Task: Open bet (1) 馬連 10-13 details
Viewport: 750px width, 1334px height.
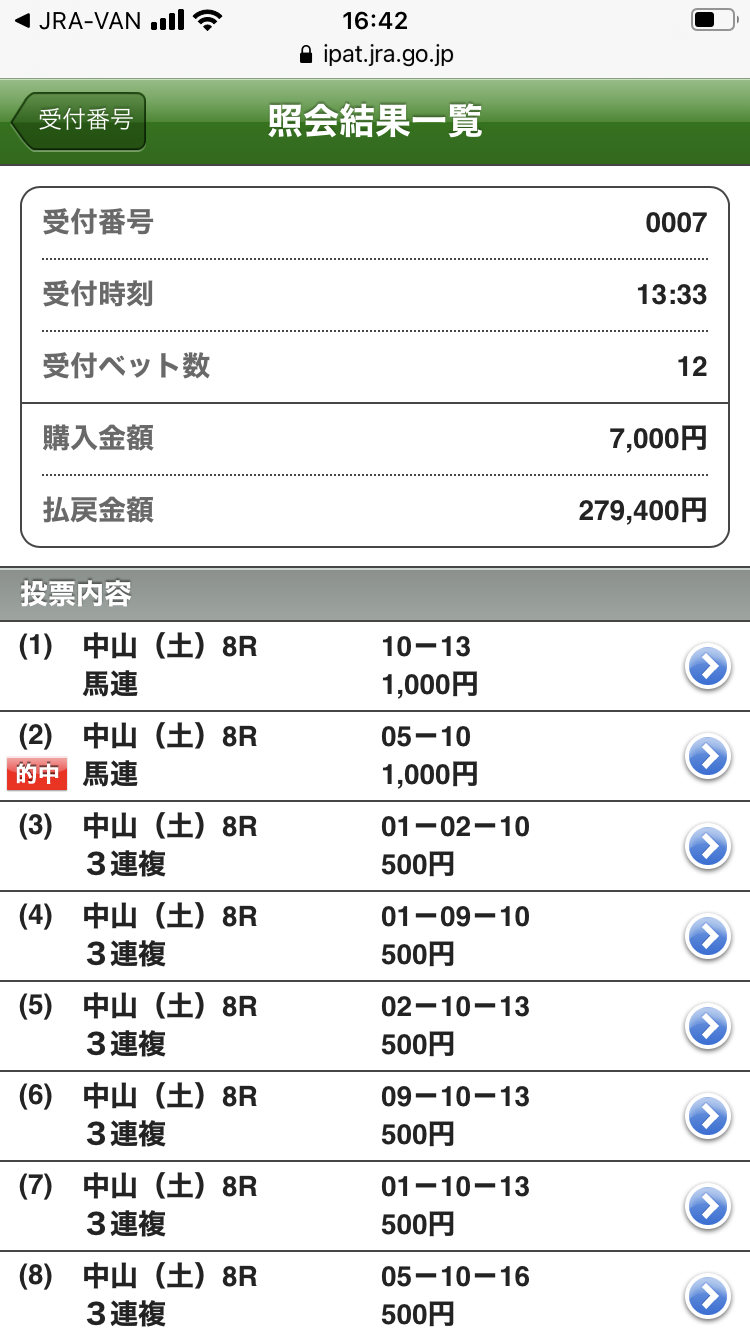Action: (x=708, y=667)
